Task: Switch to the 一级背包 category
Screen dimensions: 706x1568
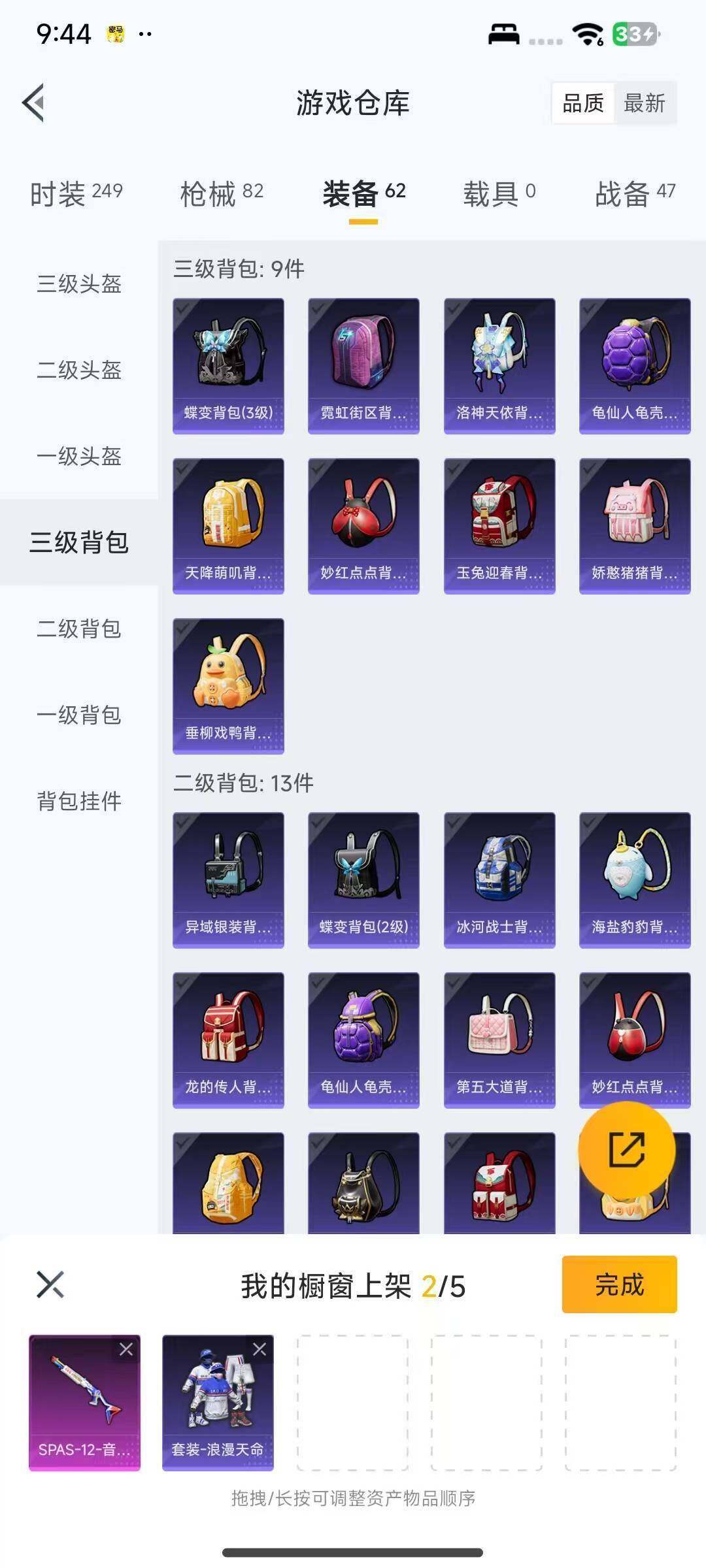Action: (x=78, y=717)
